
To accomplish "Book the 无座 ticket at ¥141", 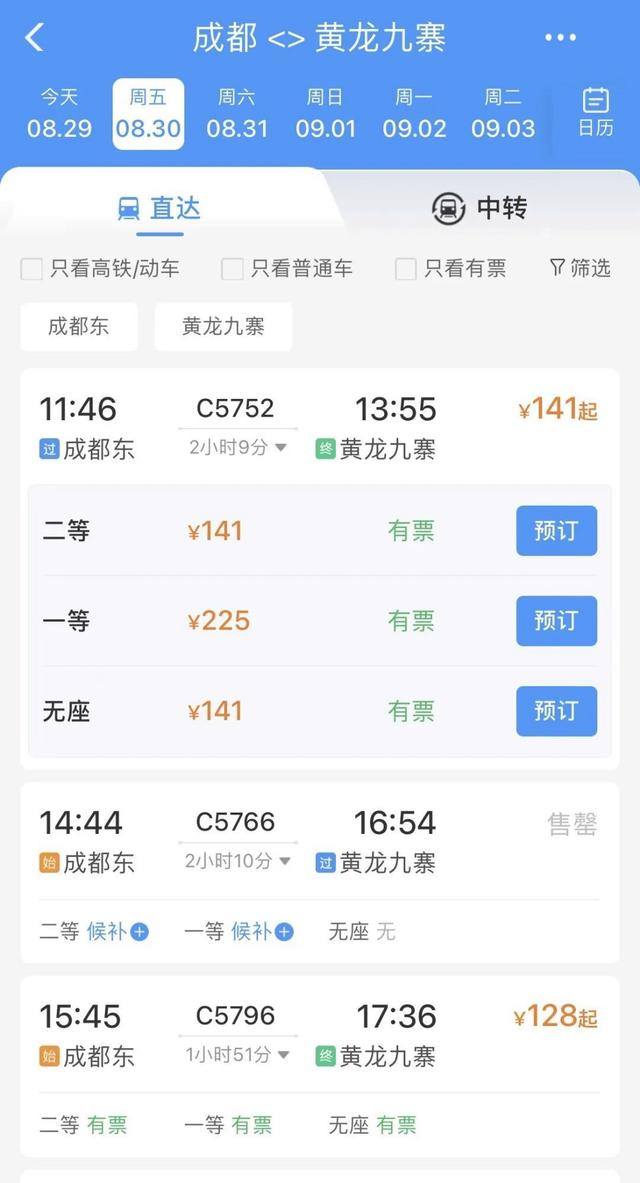I will tap(556, 711).
